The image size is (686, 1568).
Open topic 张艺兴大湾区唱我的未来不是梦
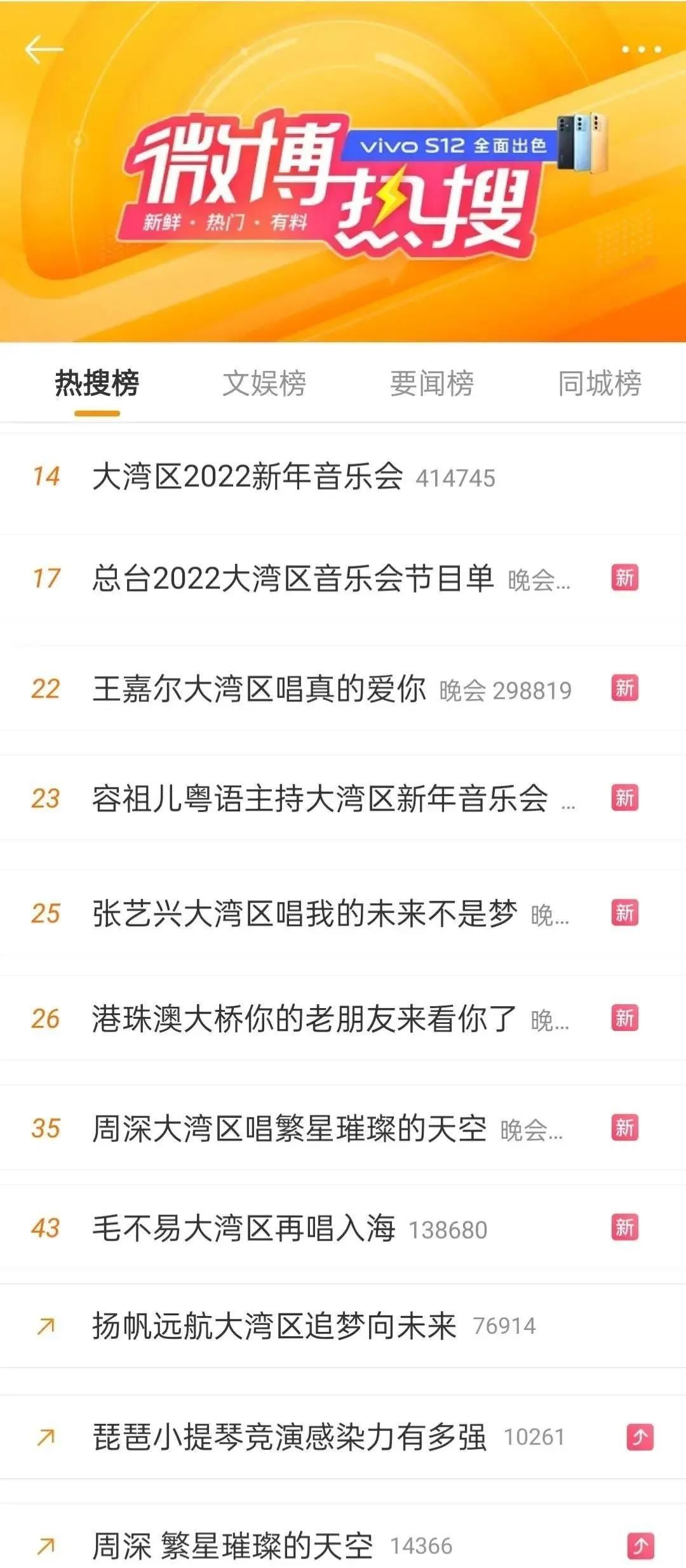[x=304, y=914]
